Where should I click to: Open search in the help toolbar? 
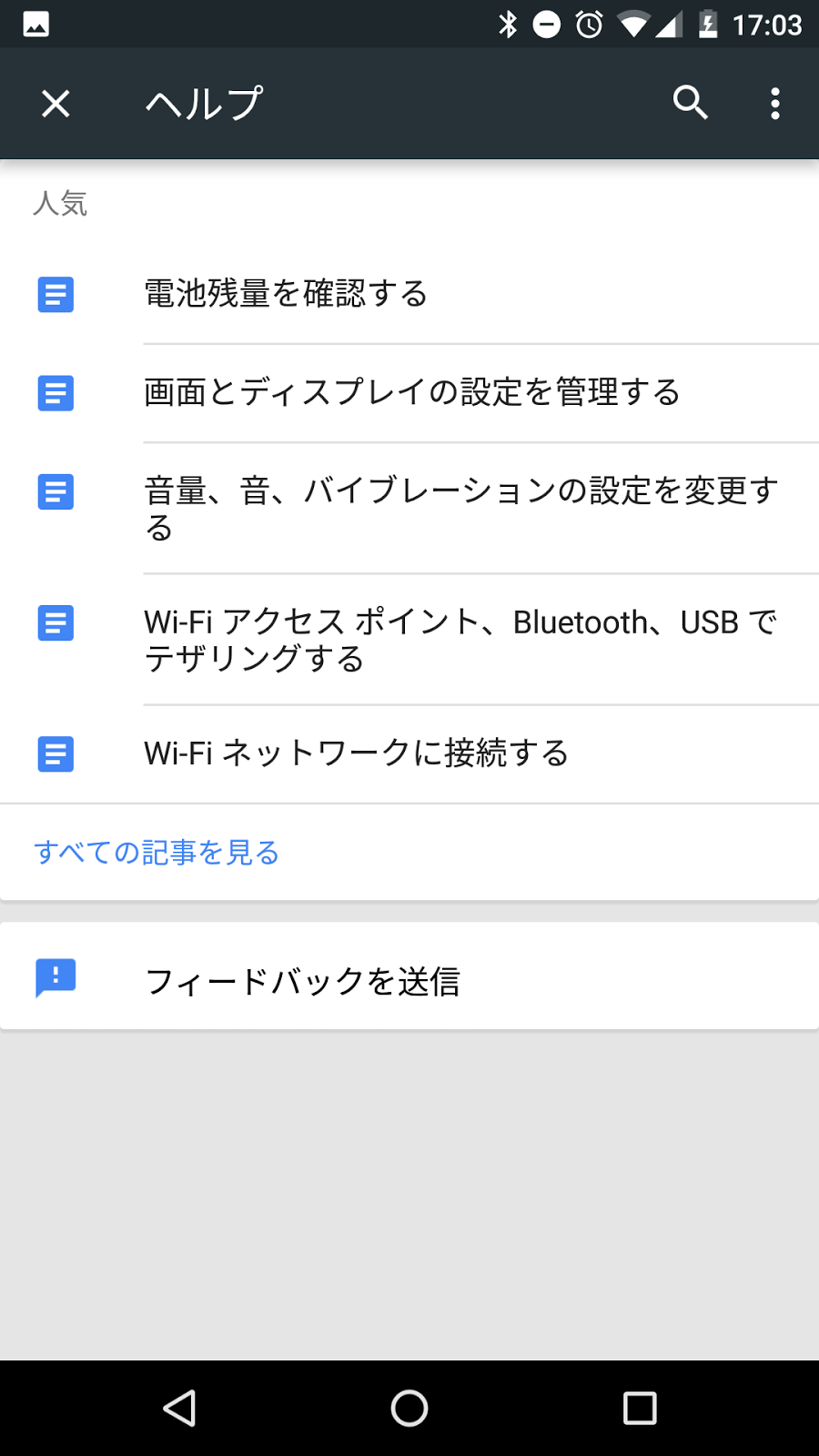(690, 104)
